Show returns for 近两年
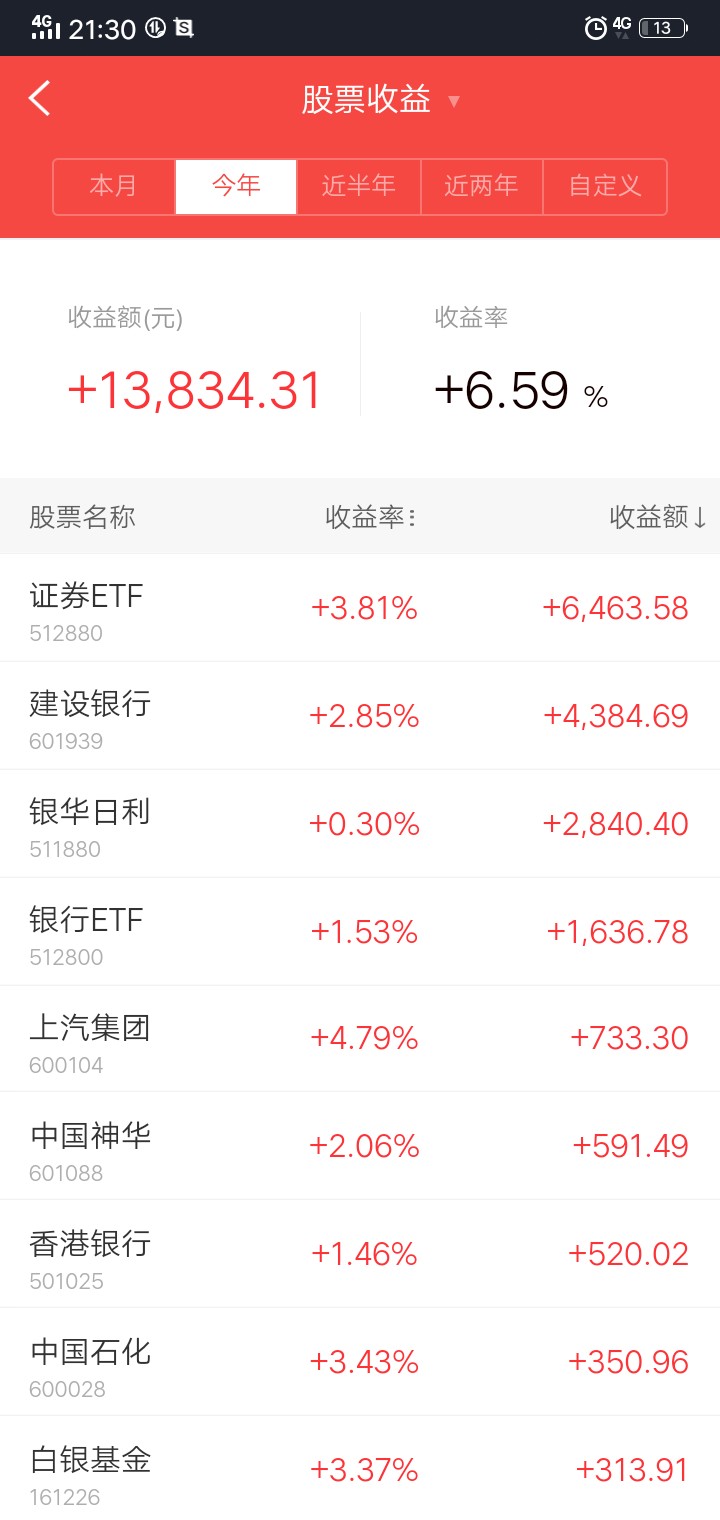This screenshot has height=1520, width=720. pos(482,186)
